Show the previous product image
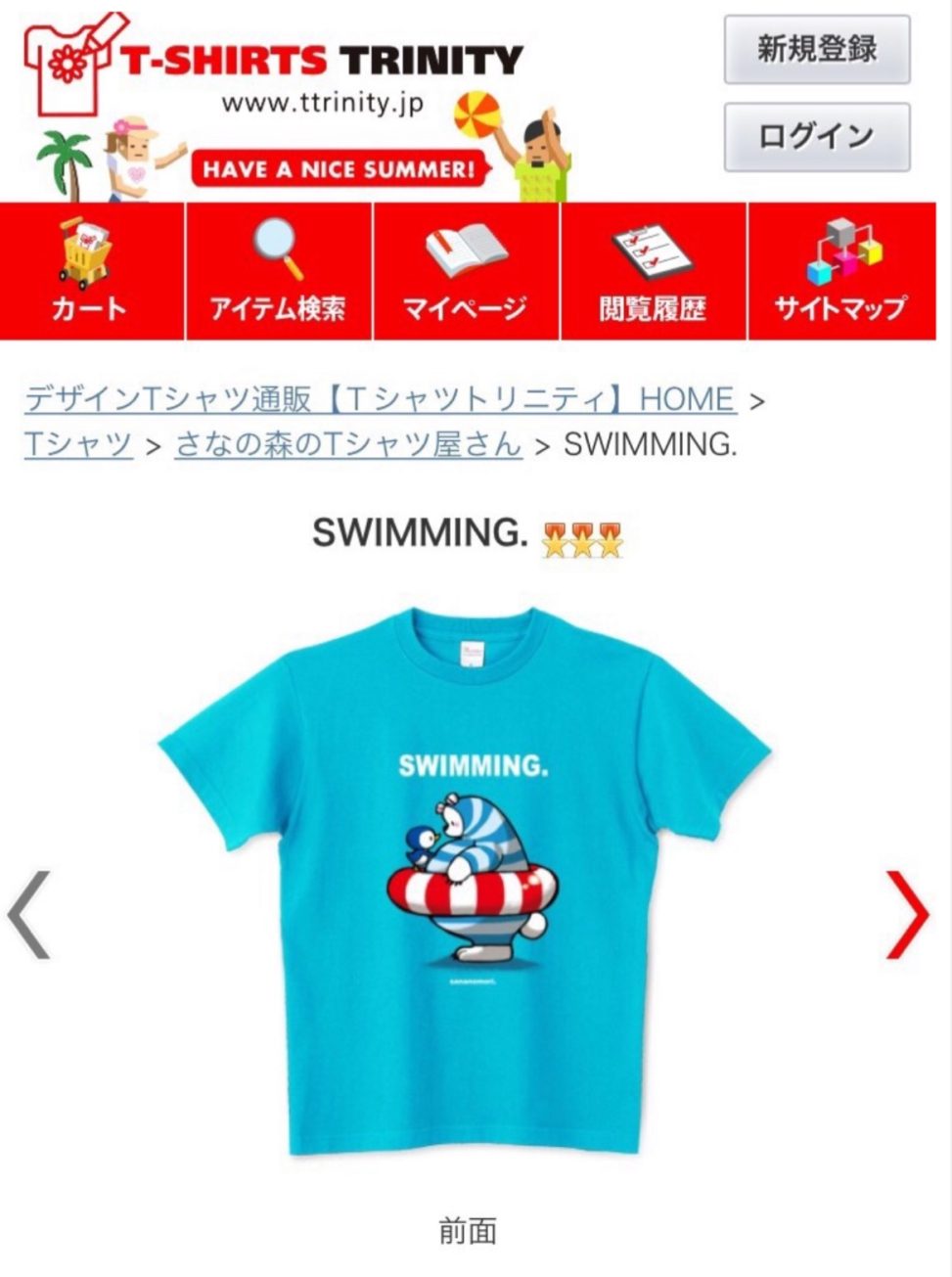This screenshot has height=1277, width=952. click(29, 915)
